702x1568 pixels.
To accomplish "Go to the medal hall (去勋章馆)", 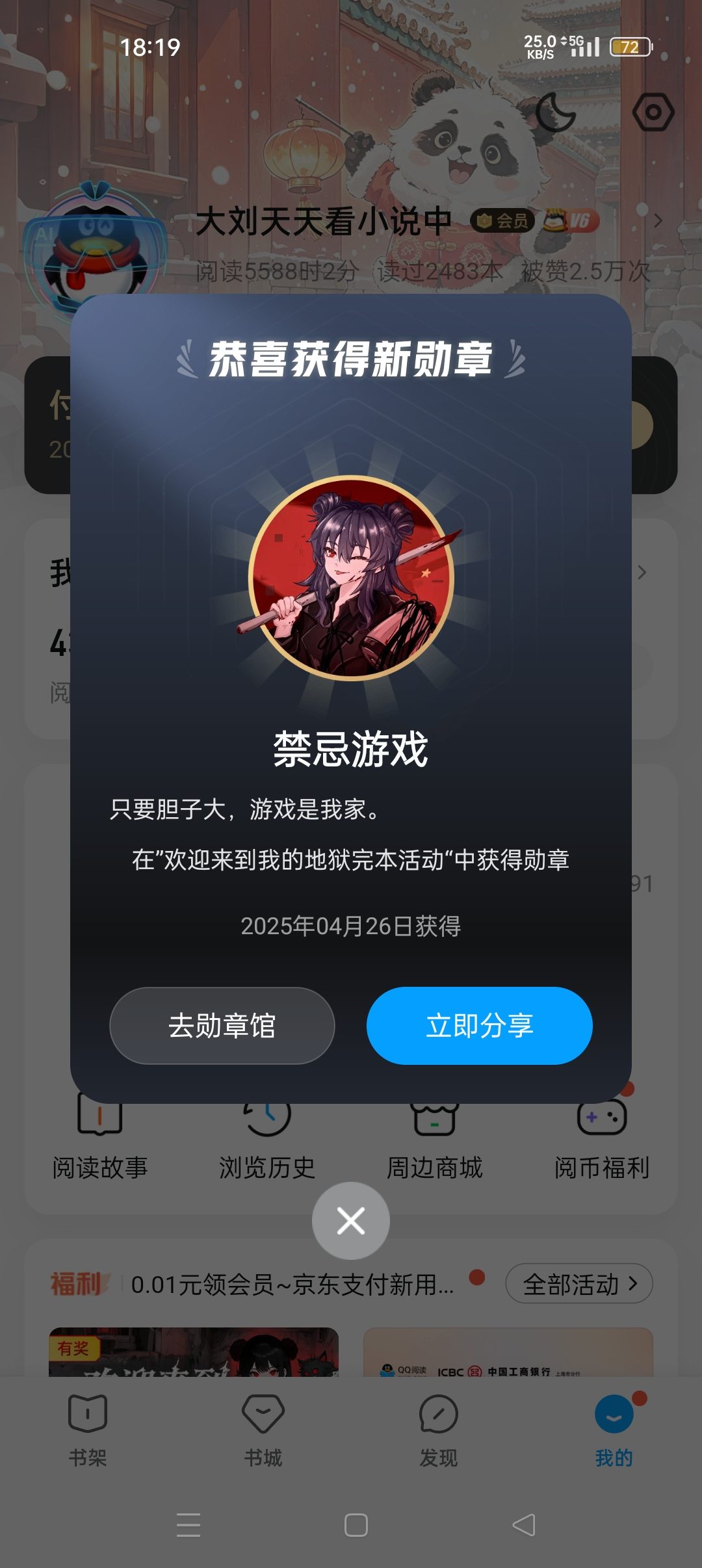I will pos(222,1025).
